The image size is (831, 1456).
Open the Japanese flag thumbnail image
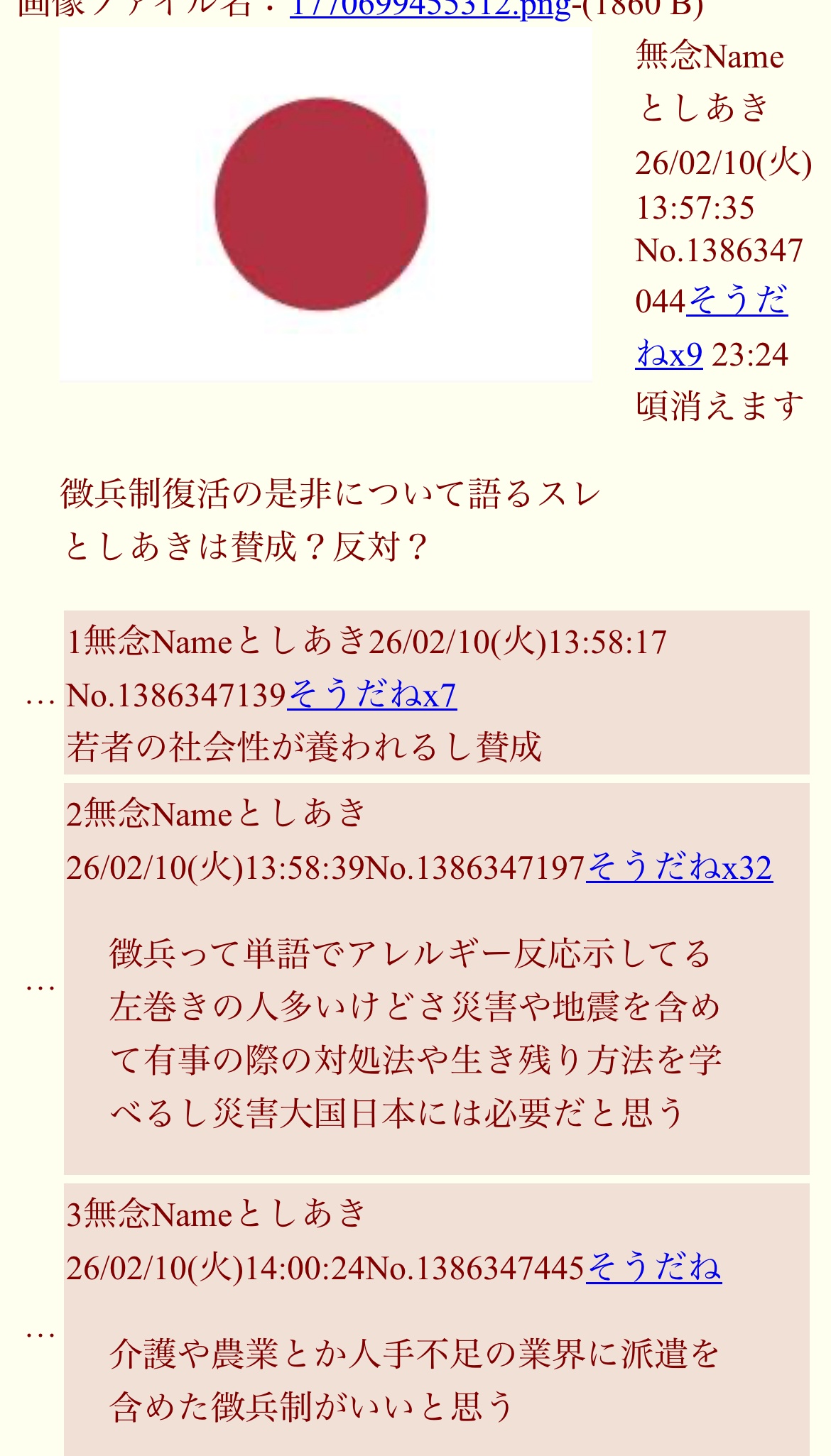(325, 204)
